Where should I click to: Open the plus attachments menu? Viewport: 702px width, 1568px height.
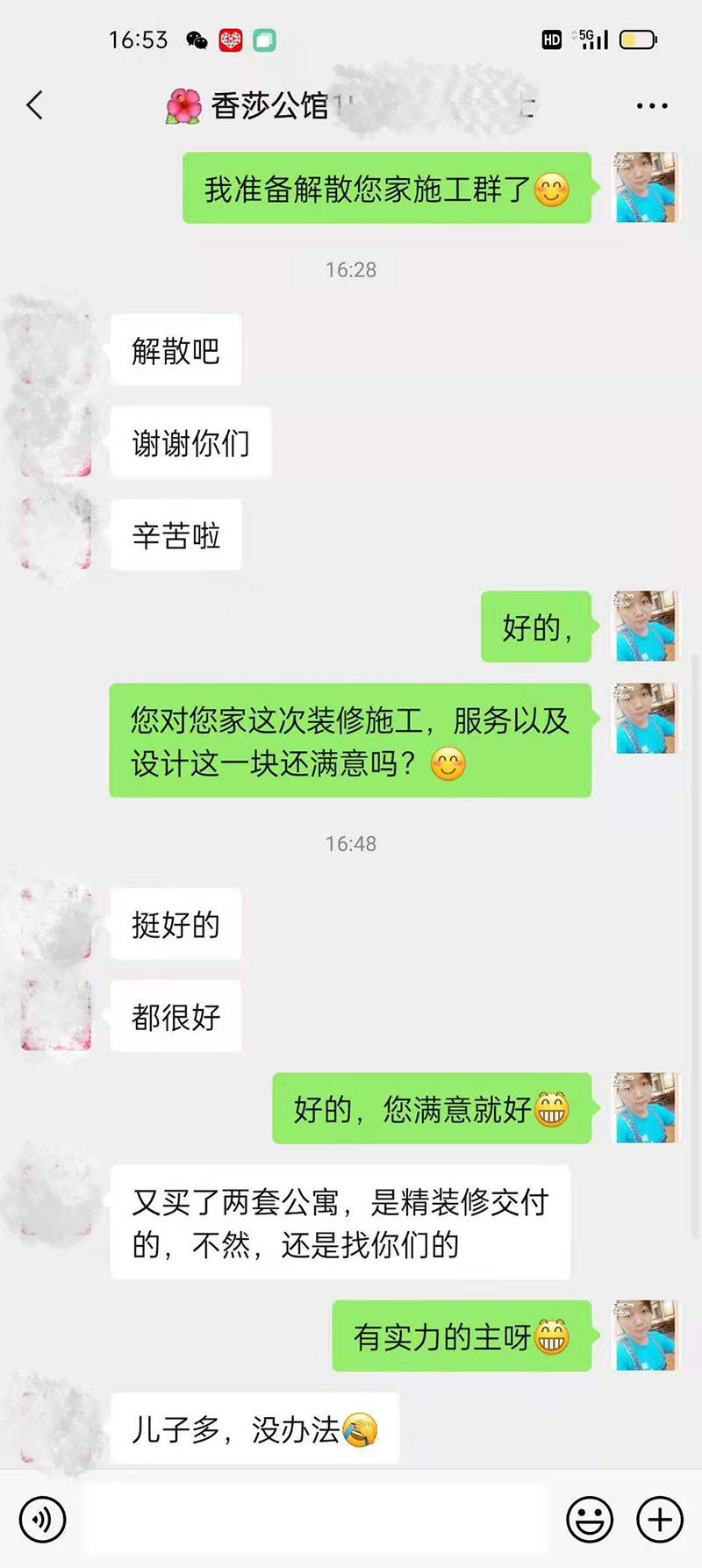tap(660, 1519)
